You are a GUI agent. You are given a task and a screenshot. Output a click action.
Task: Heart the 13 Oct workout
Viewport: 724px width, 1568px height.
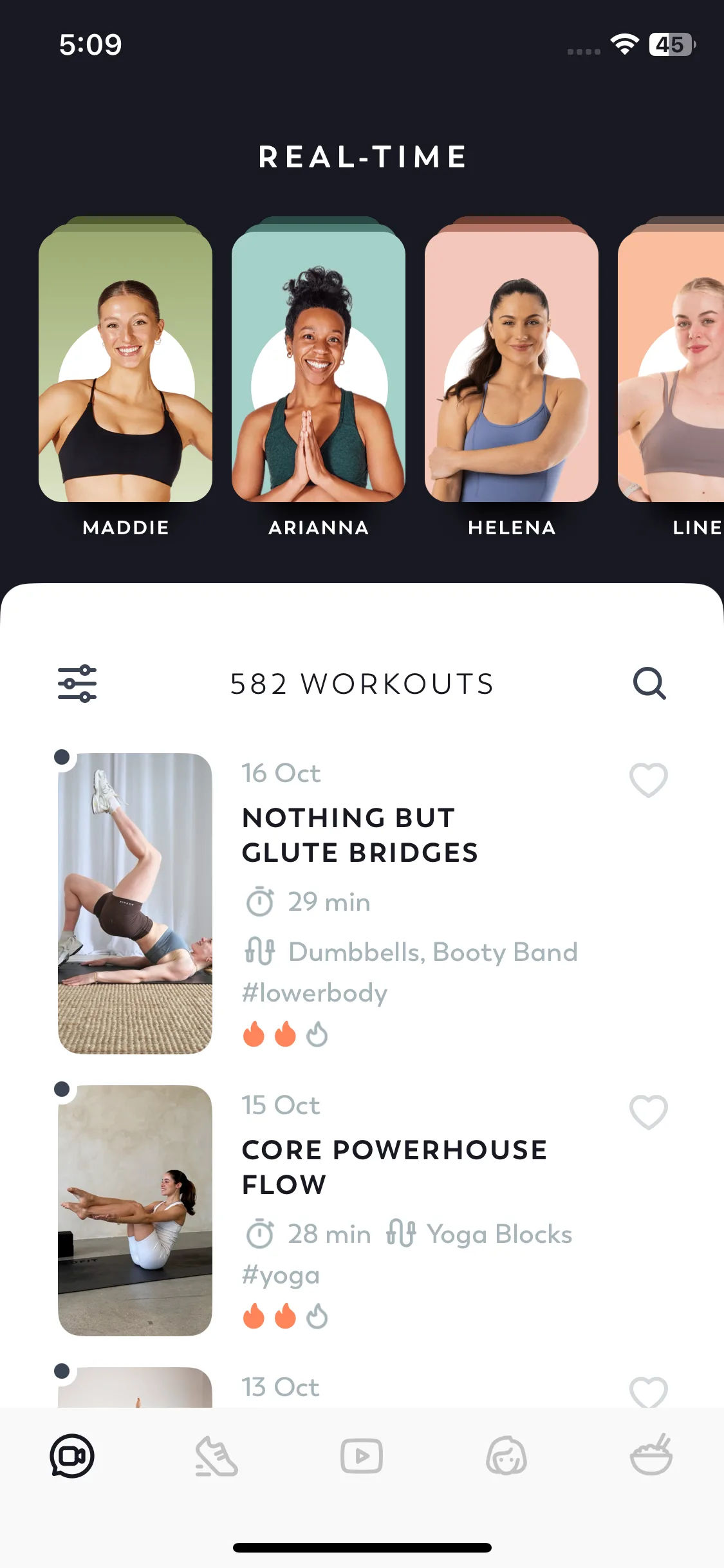649,1392
